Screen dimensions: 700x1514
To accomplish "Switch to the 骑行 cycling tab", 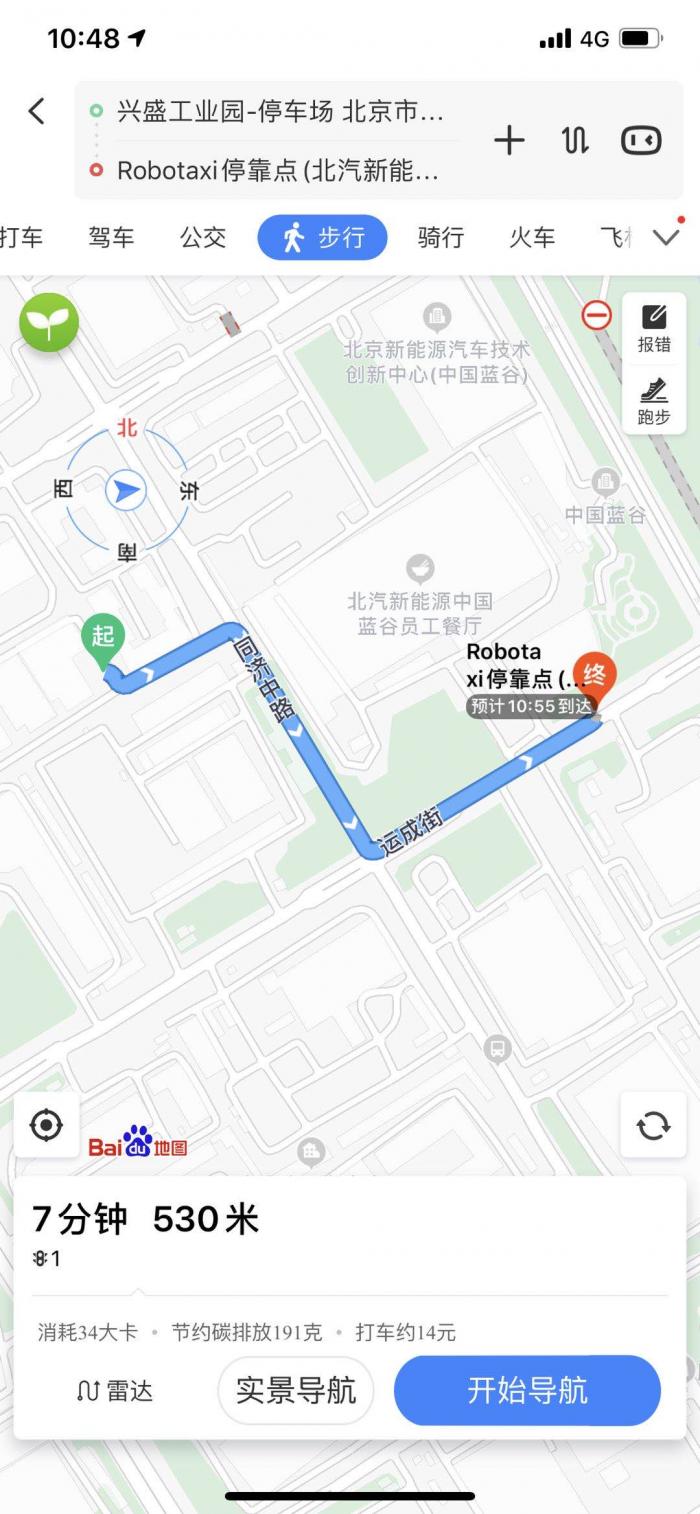I will (x=441, y=238).
